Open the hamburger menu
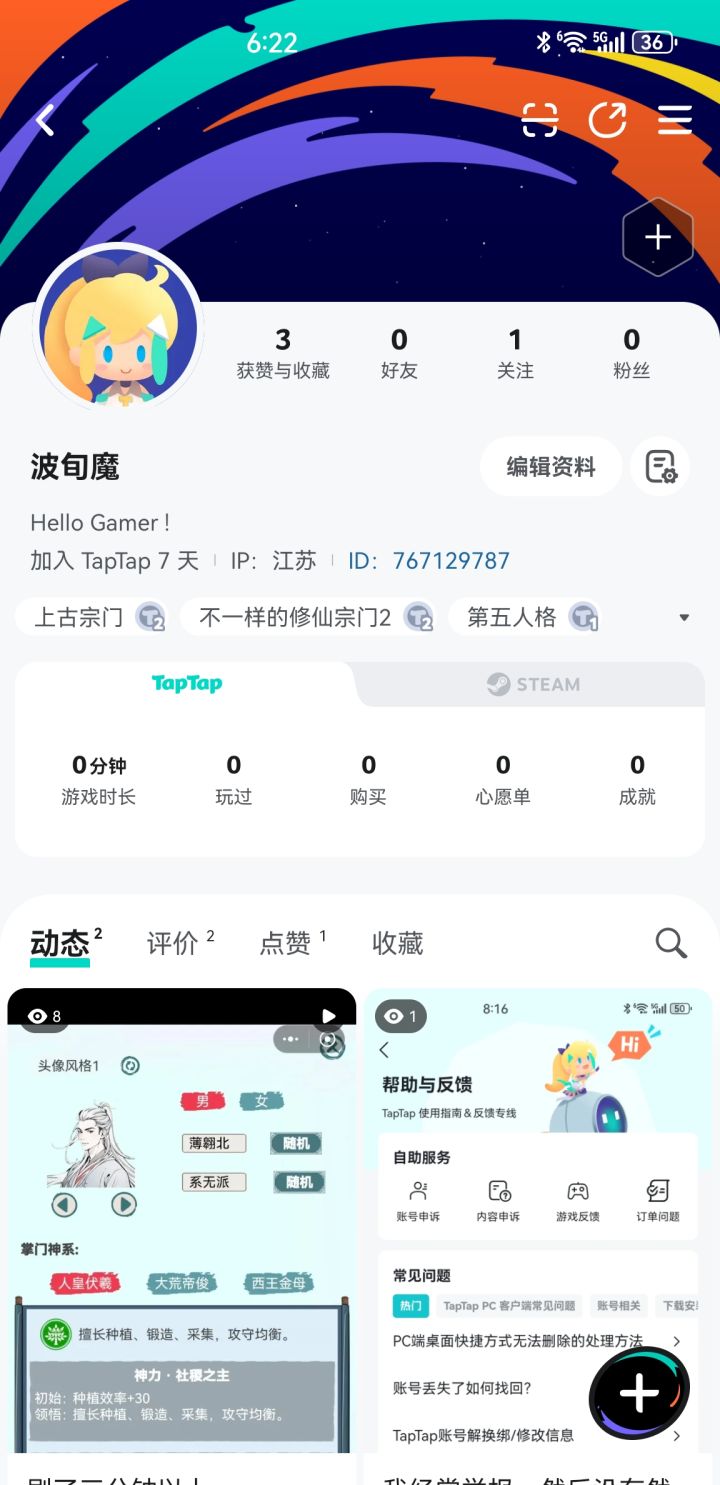The width and height of the screenshot is (720, 1485). pyautogui.click(x=675, y=121)
